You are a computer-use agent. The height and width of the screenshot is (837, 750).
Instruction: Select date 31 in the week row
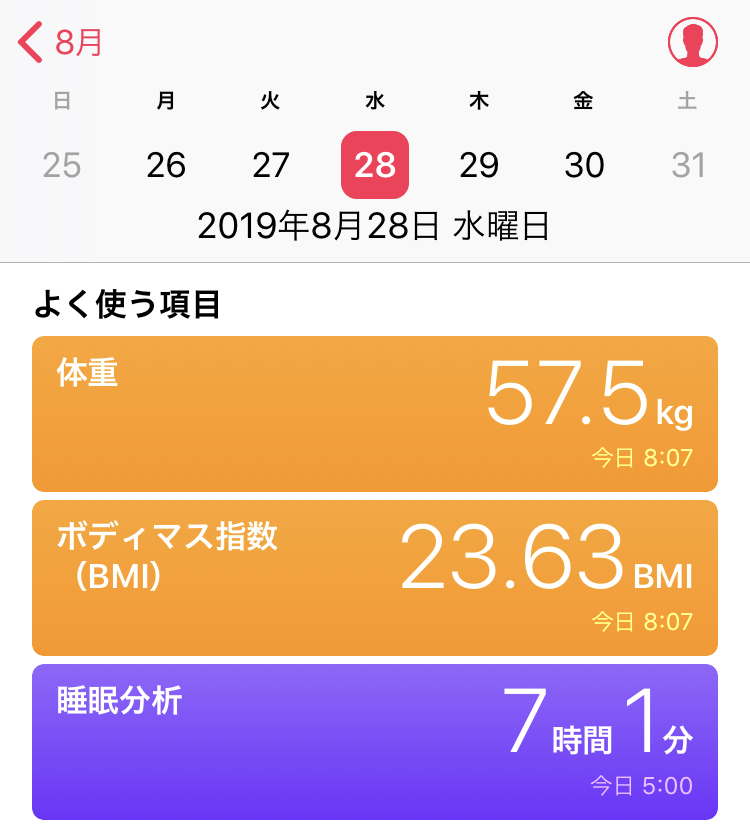(688, 165)
